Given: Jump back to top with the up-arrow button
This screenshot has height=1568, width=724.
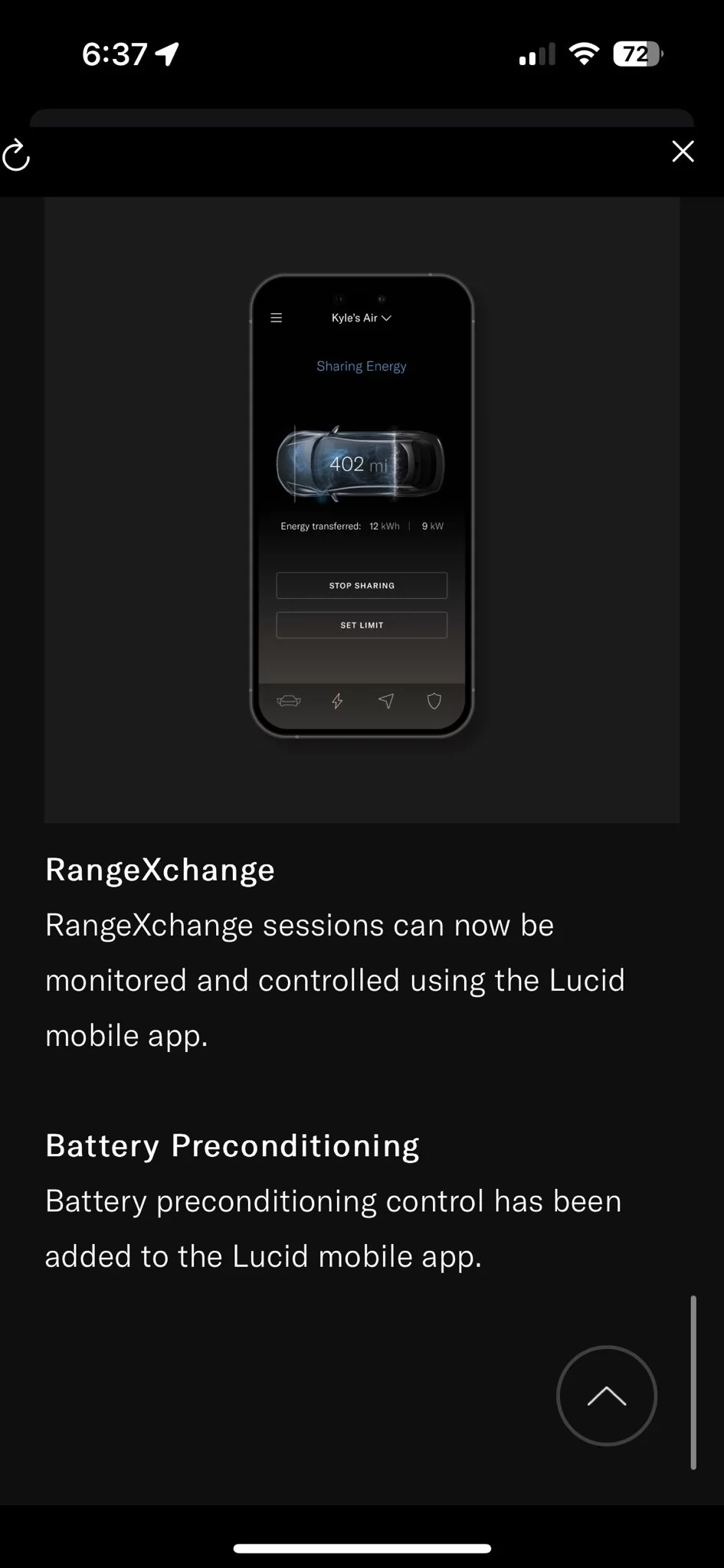Looking at the screenshot, I should tap(607, 1396).
